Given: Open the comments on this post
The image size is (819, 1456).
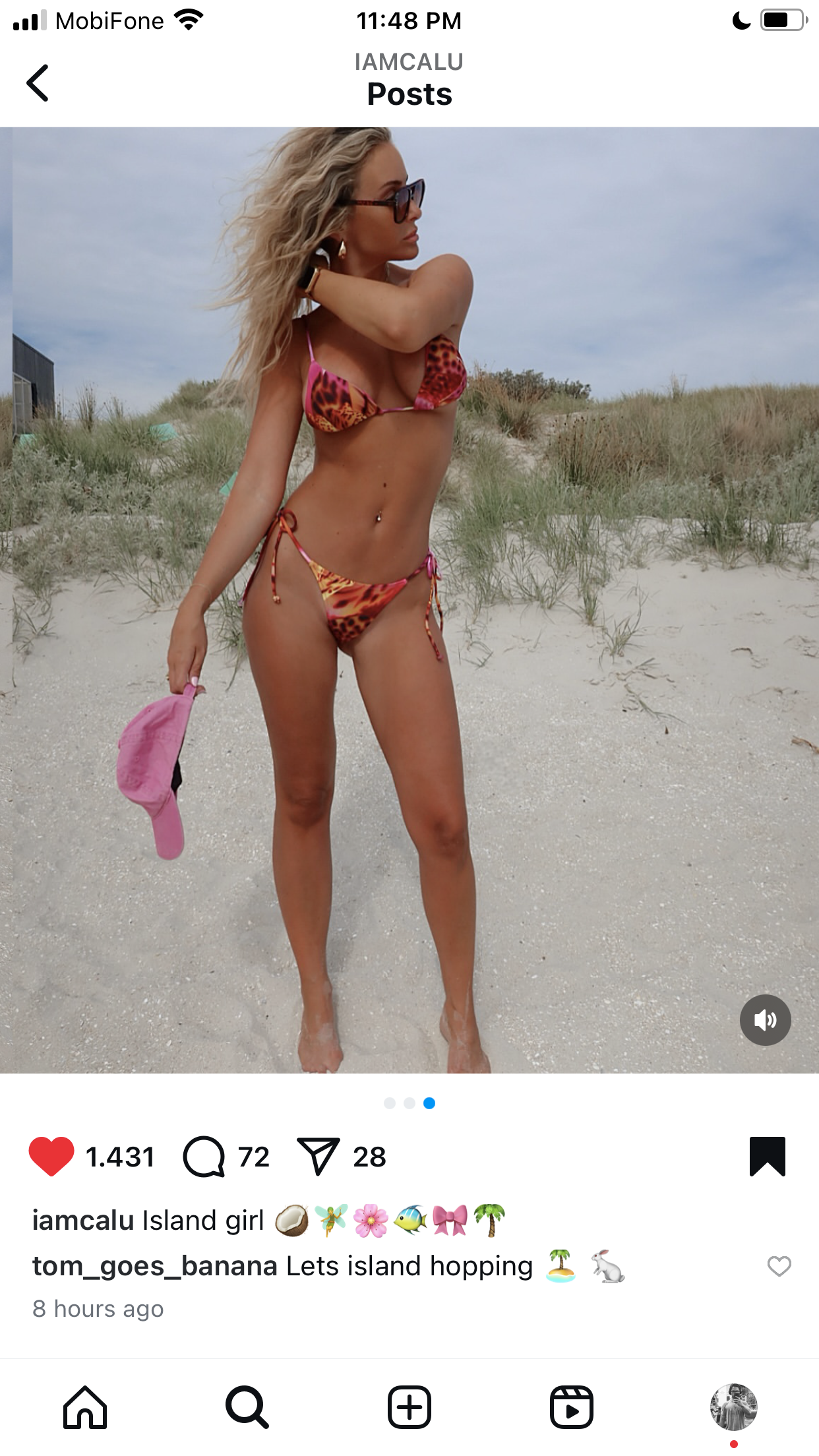Looking at the screenshot, I should (x=204, y=1156).
